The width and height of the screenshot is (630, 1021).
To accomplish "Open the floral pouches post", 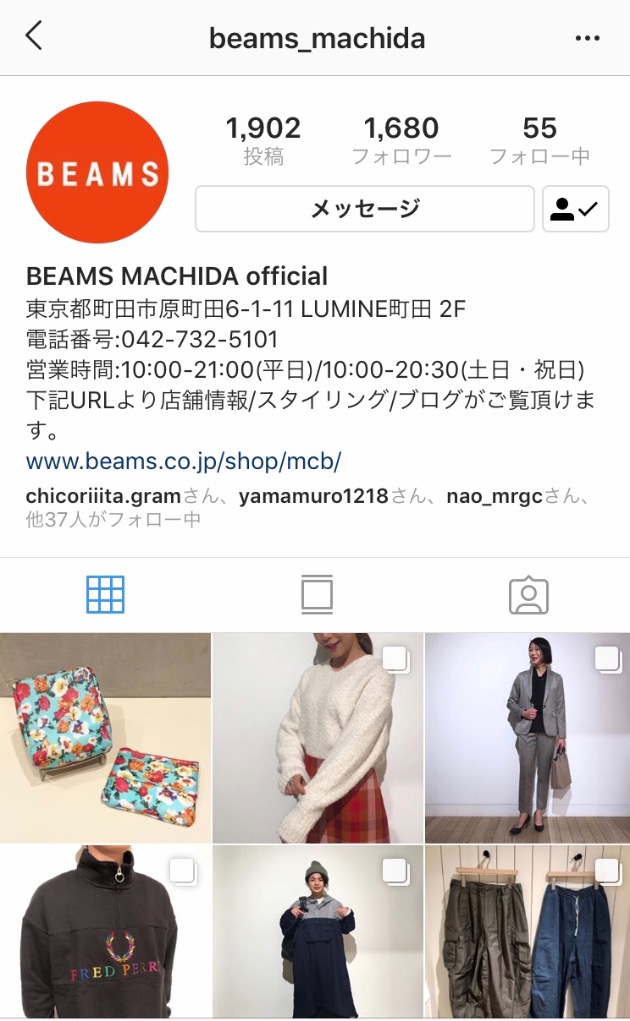I will (x=105, y=737).
